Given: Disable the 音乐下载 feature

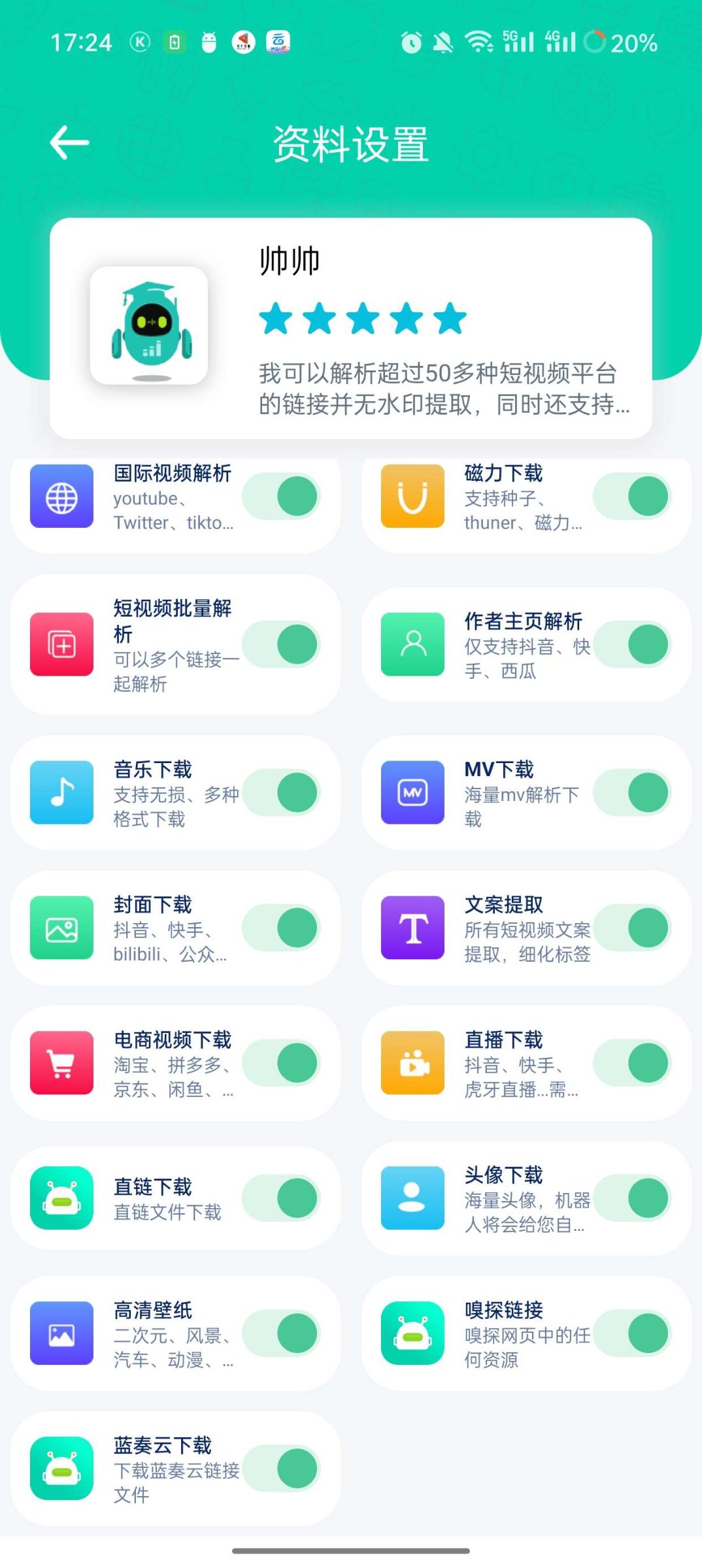Looking at the screenshot, I should click(282, 792).
